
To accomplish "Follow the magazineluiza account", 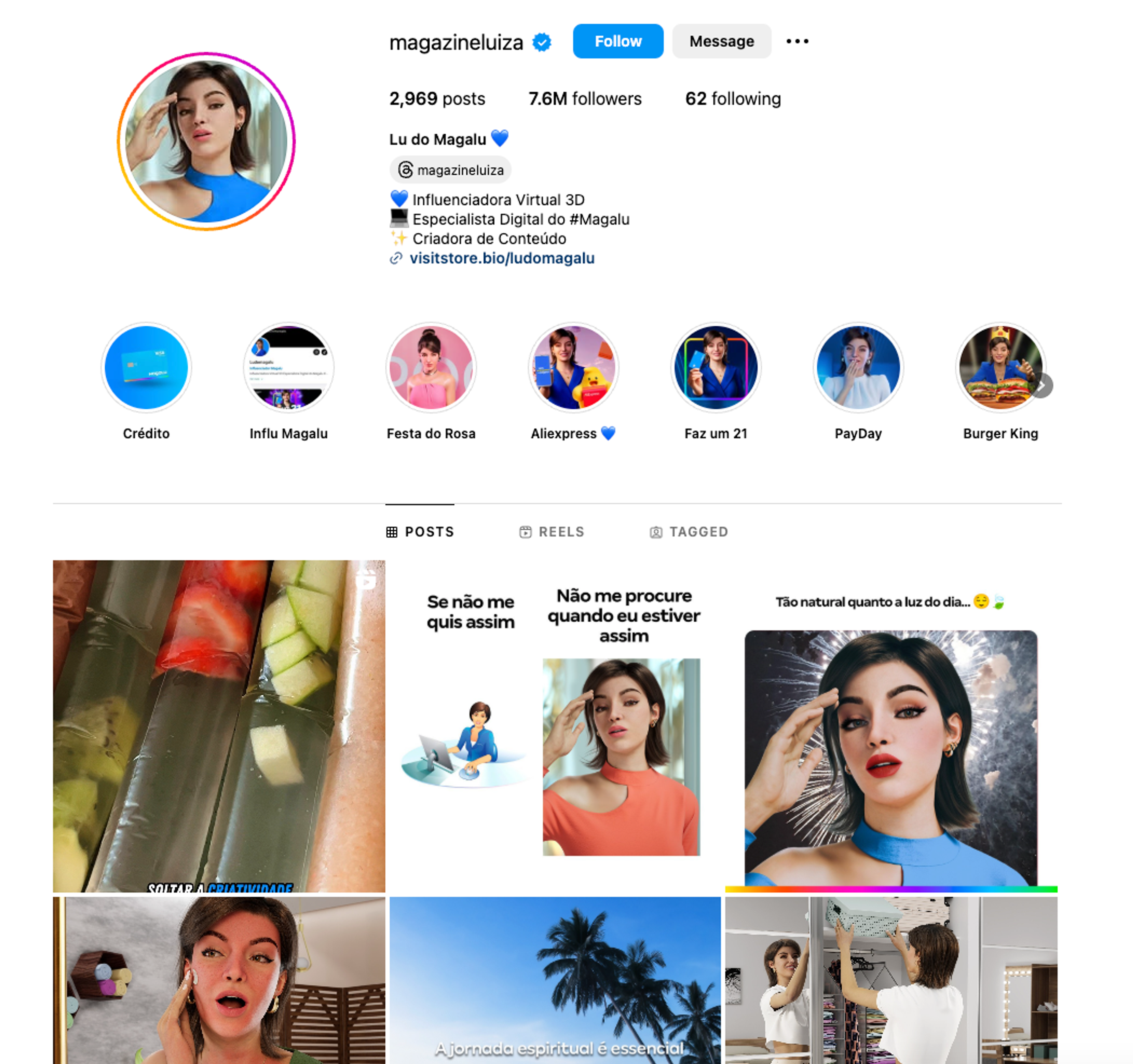I will tap(618, 41).
